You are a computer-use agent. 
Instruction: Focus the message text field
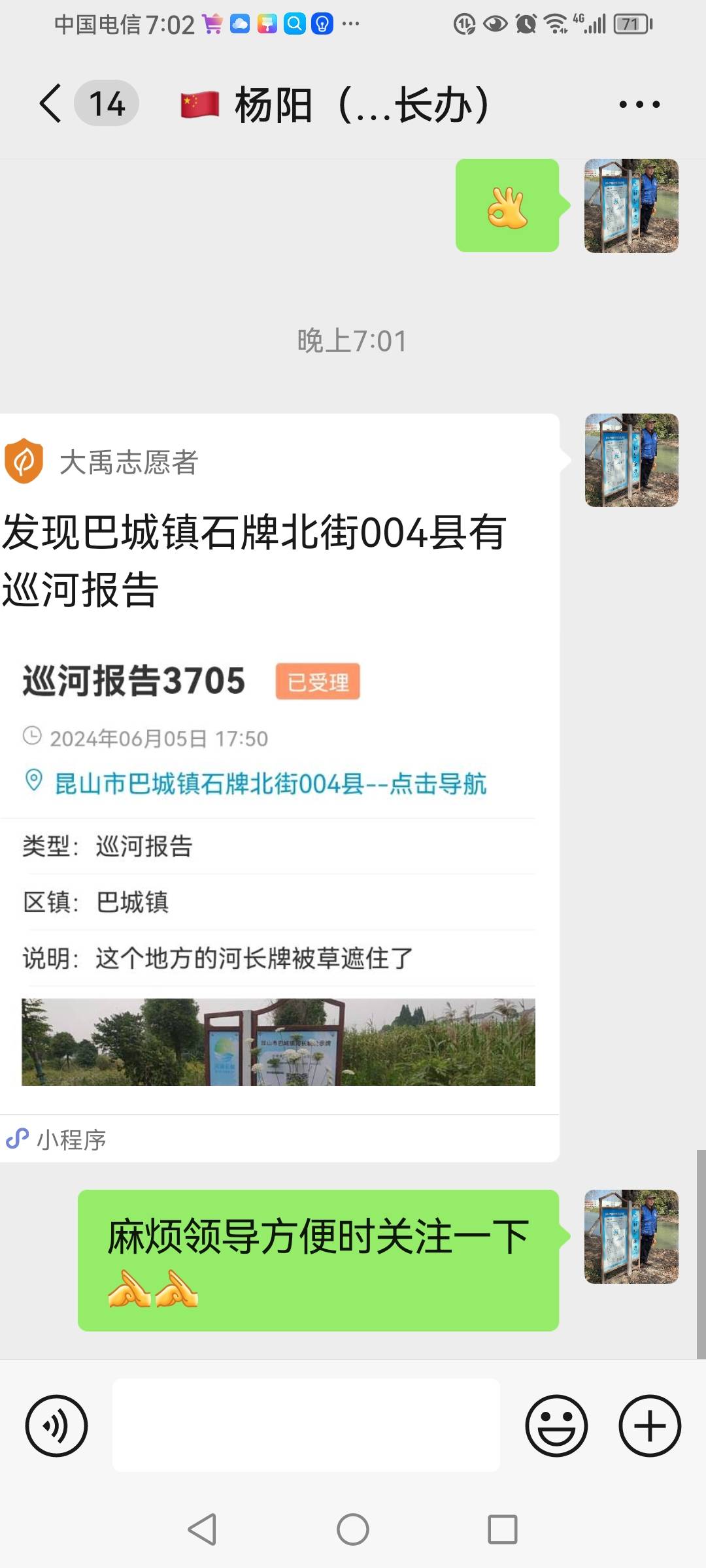click(306, 1425)
